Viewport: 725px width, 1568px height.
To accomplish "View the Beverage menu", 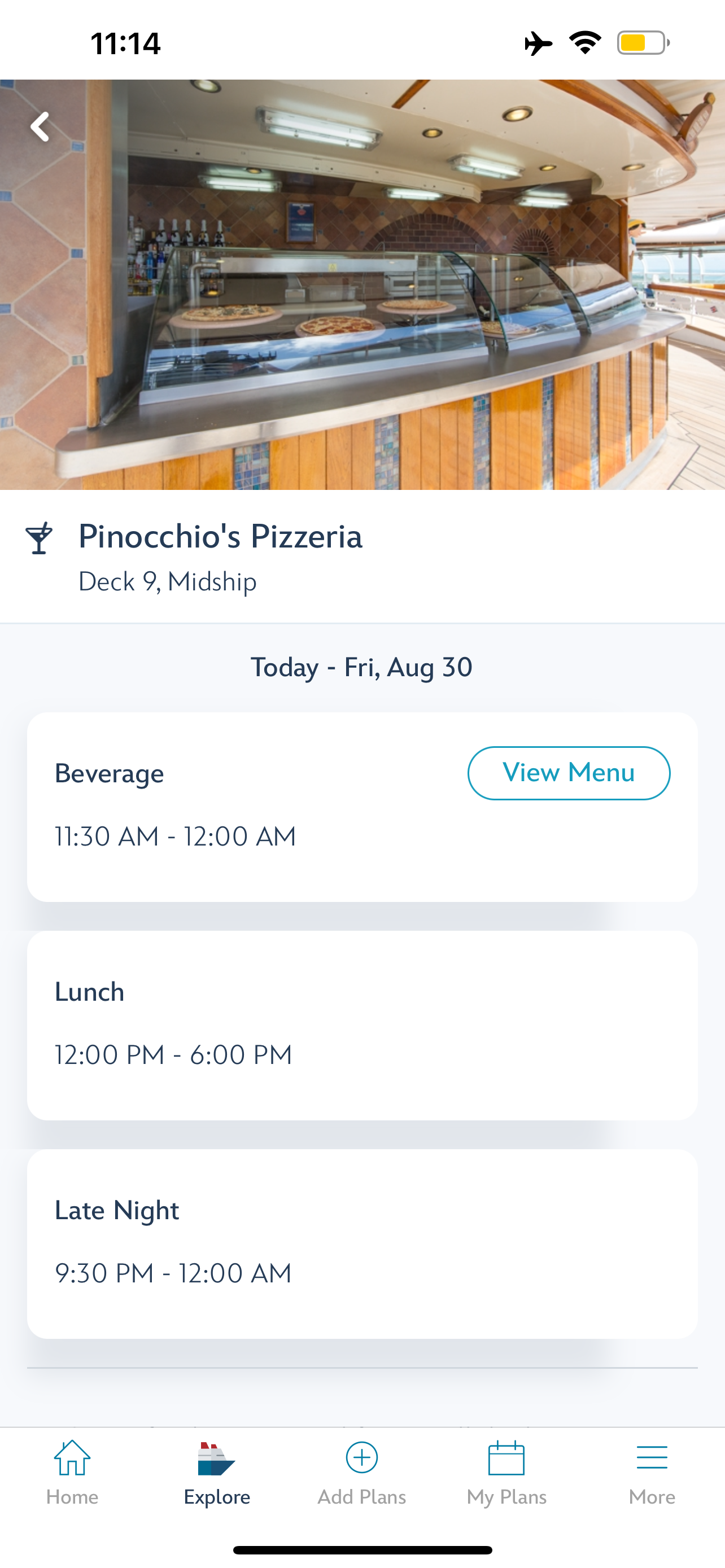I will point(568,773).
